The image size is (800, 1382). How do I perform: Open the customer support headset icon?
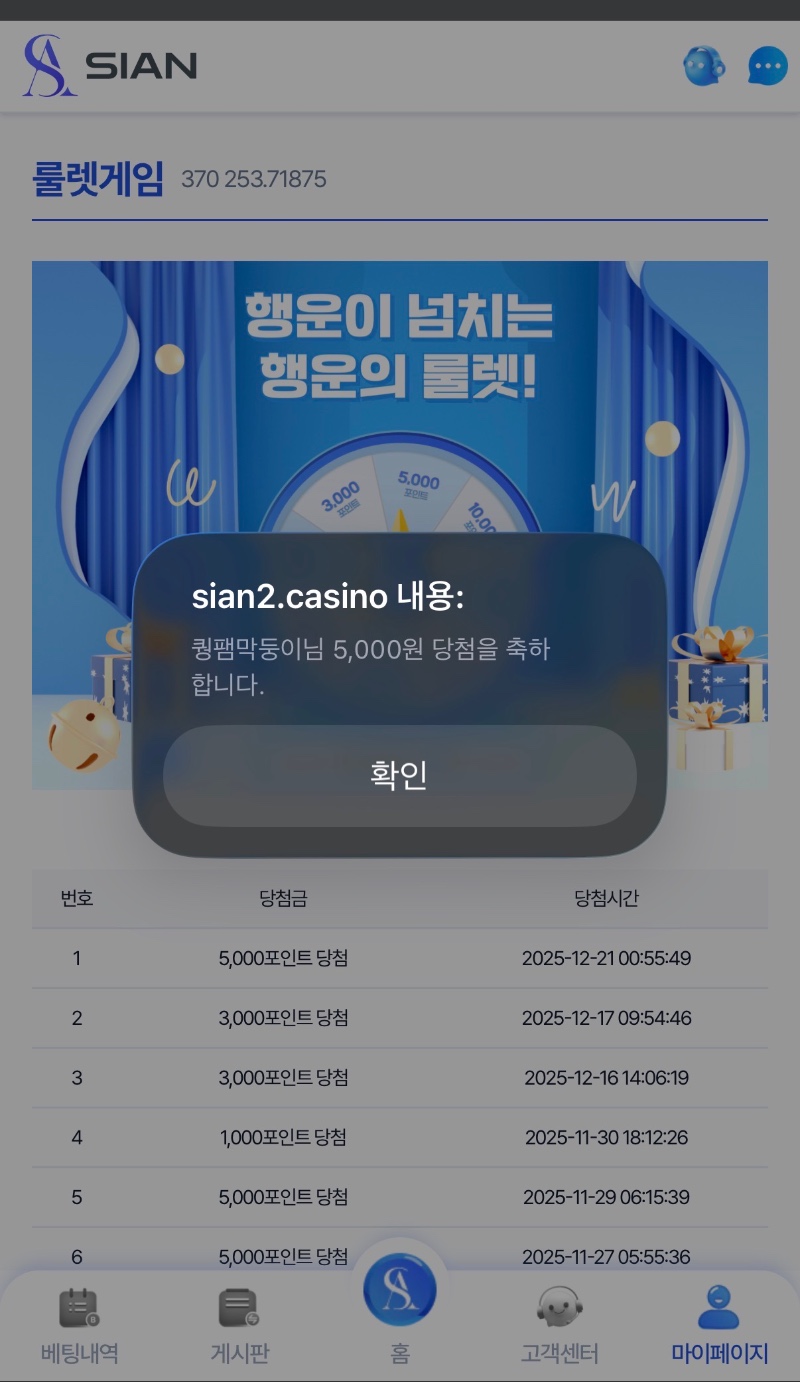point(704,67)
